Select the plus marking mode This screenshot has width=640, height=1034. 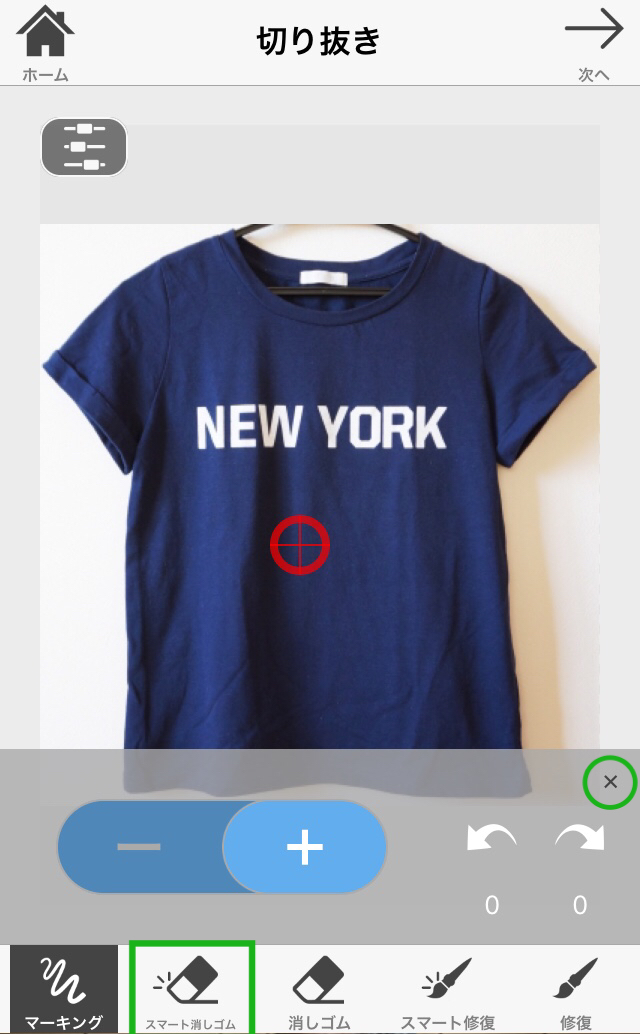point(305,847)
